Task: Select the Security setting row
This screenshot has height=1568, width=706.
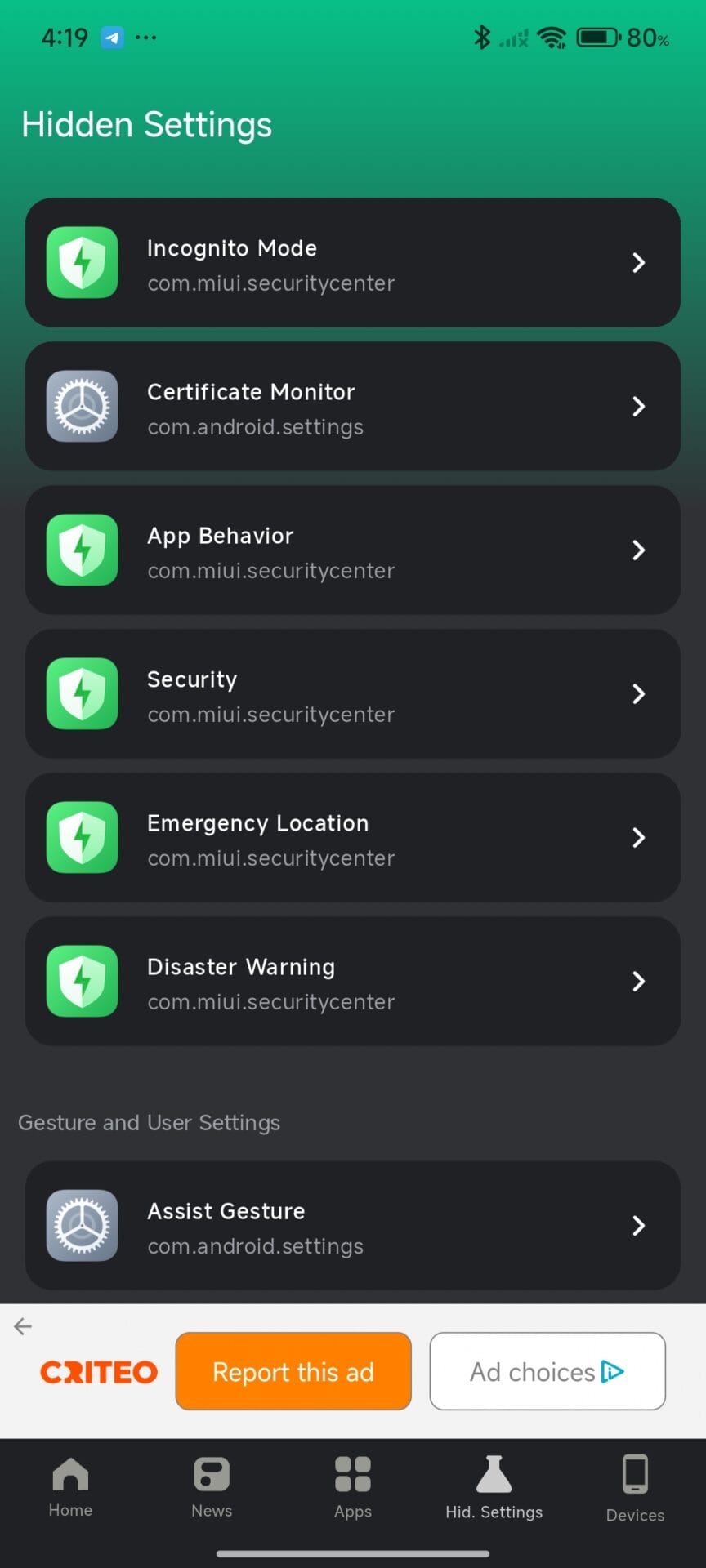Action: 352,694
